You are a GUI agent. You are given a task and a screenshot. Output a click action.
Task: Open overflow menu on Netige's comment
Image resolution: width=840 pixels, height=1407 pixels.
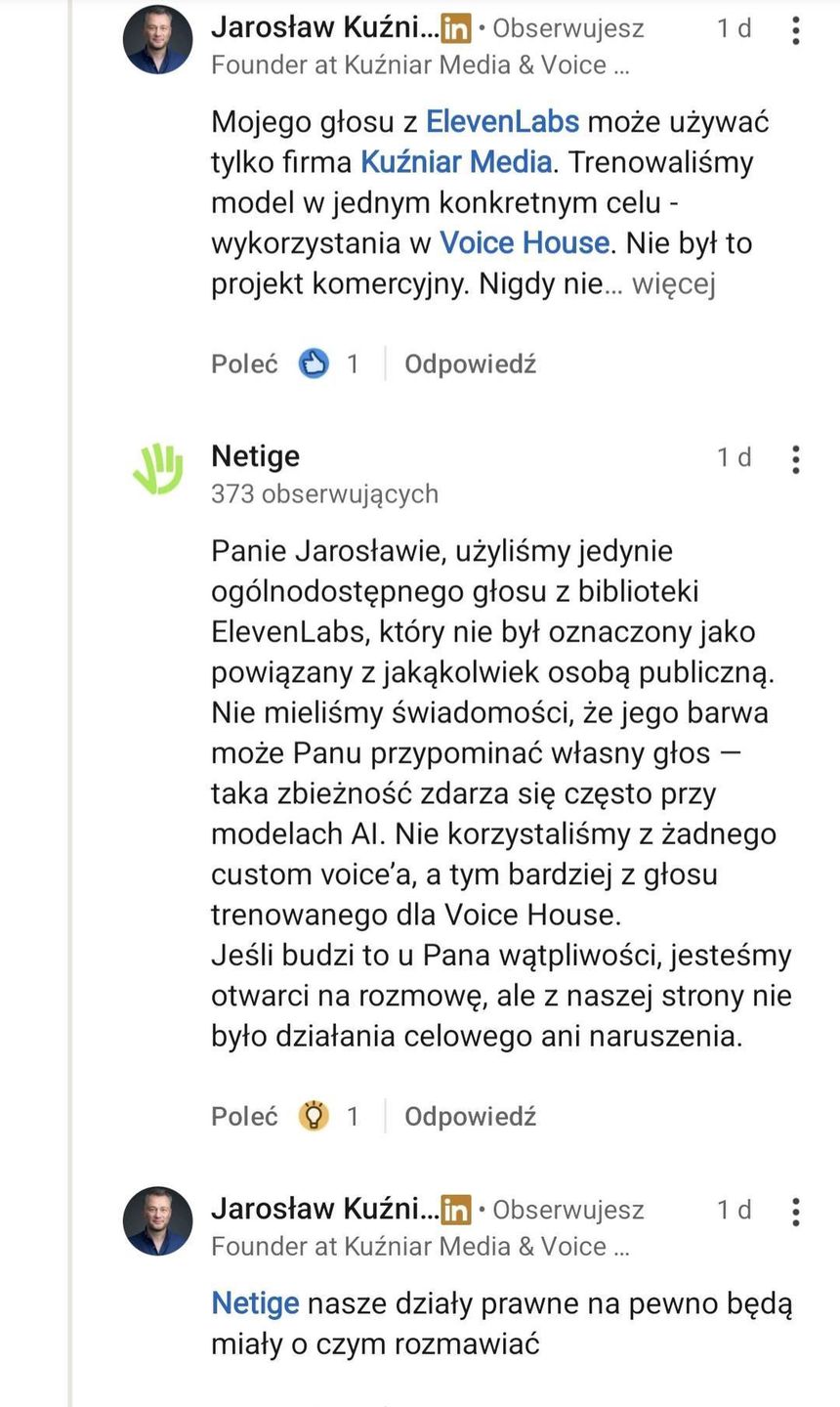(796, 458)
